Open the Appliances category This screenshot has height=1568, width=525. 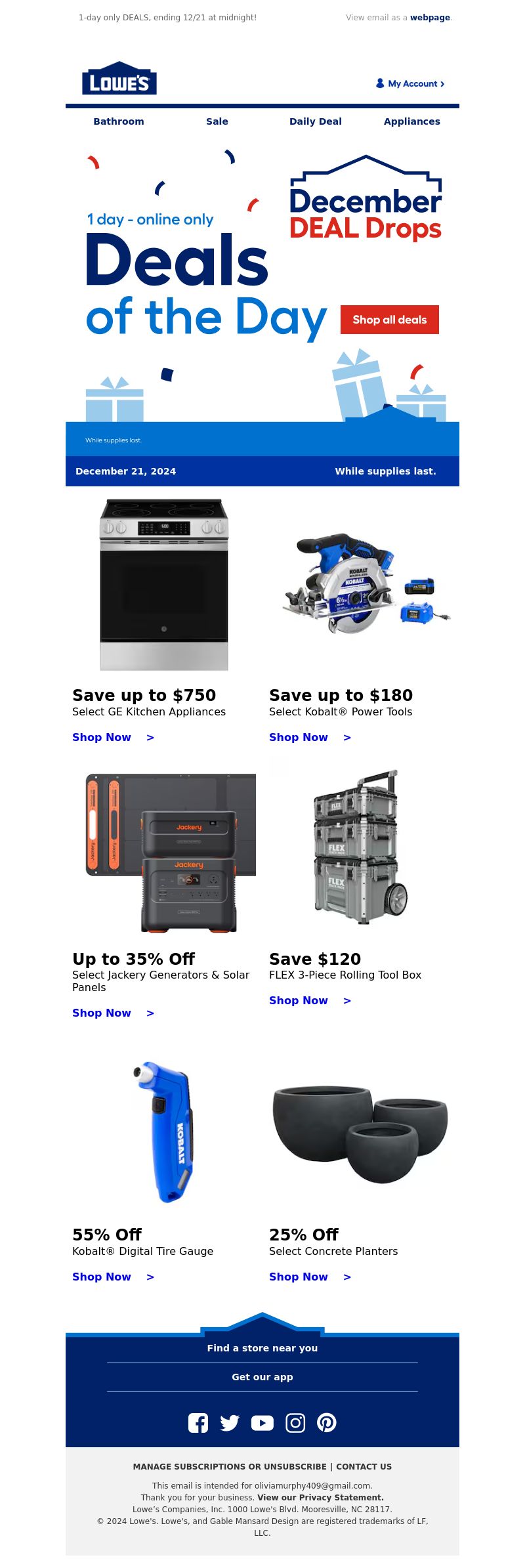[412, 121]
